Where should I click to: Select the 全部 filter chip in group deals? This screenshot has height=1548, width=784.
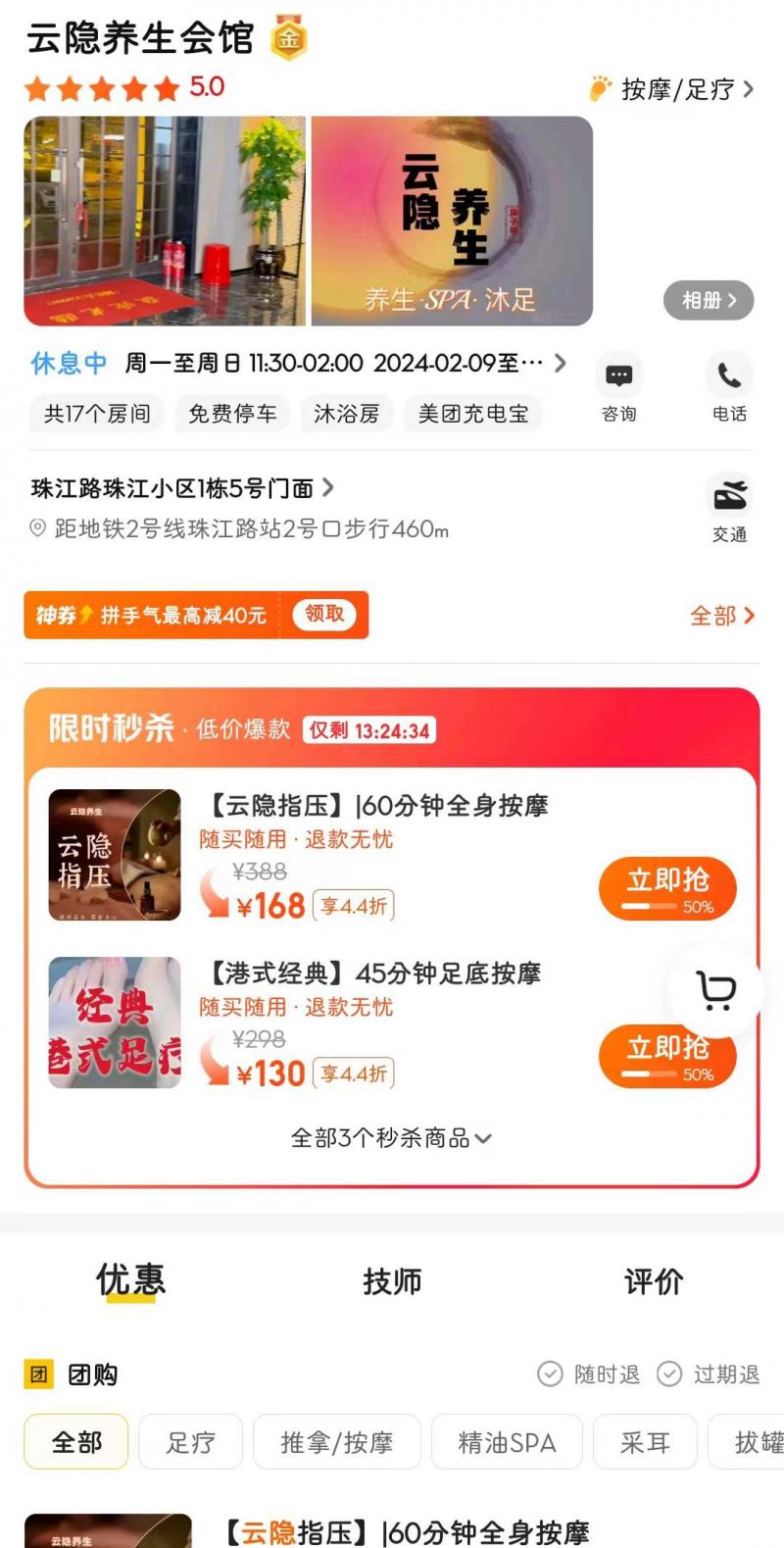[75, 1441]
